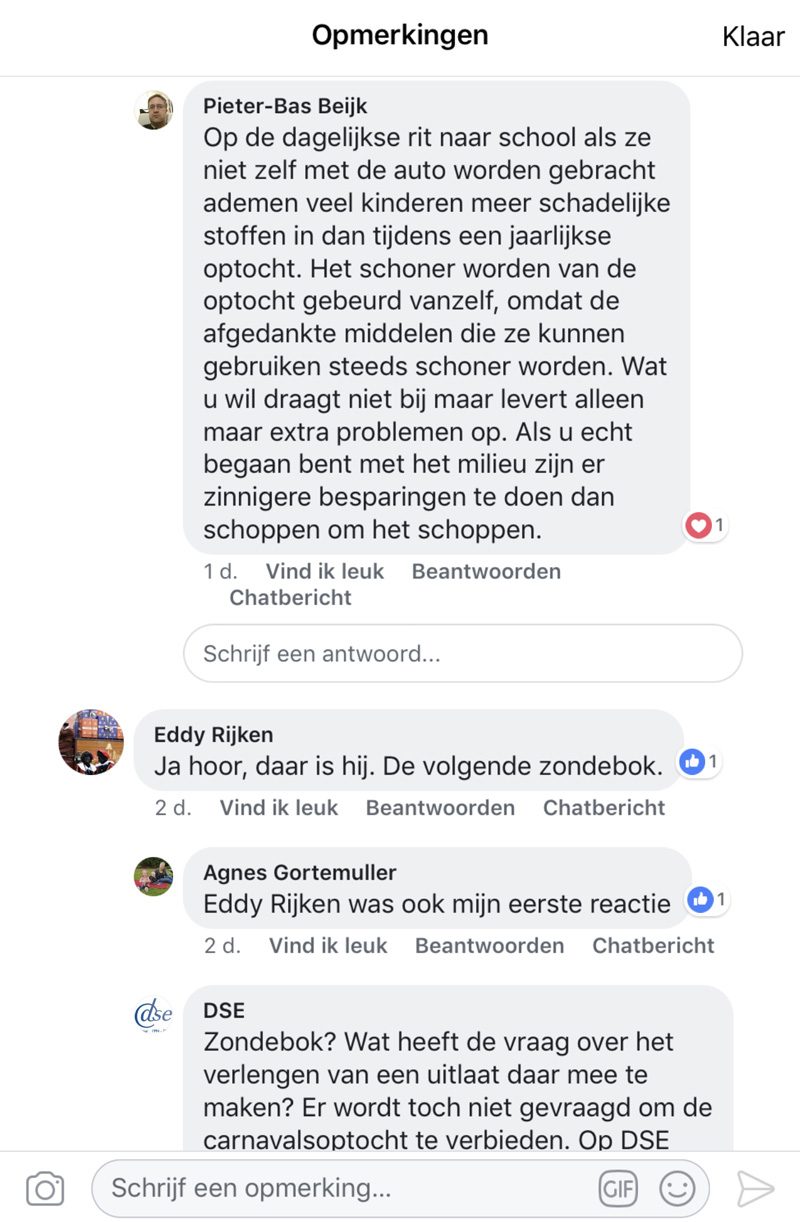Open the emoji sticker picker
Image resolution: width=800 pixels, height=1222 pixels.
coord(677,1189)
